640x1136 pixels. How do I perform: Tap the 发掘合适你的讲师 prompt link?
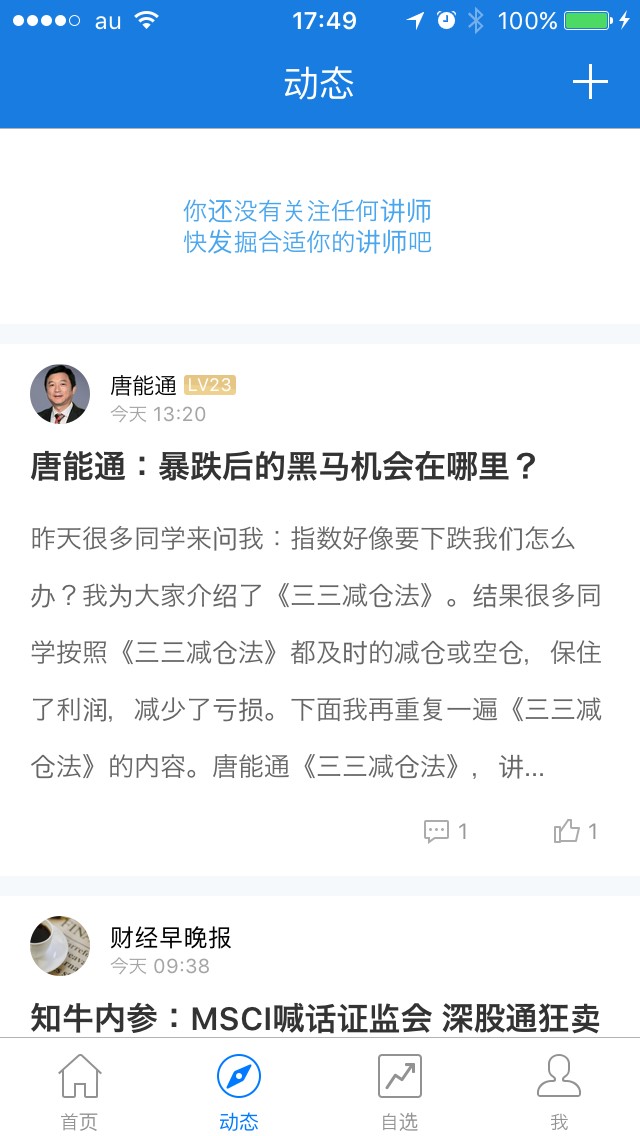pyautogui.click(x=307, y=226)
